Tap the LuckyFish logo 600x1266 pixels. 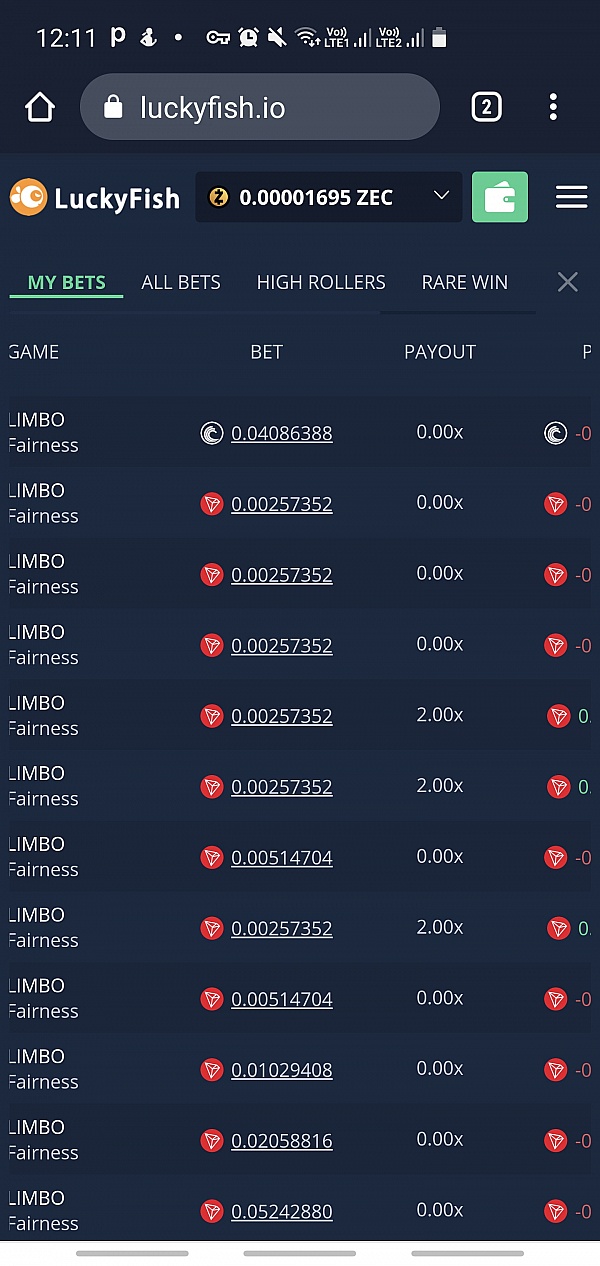pos(95,197)
